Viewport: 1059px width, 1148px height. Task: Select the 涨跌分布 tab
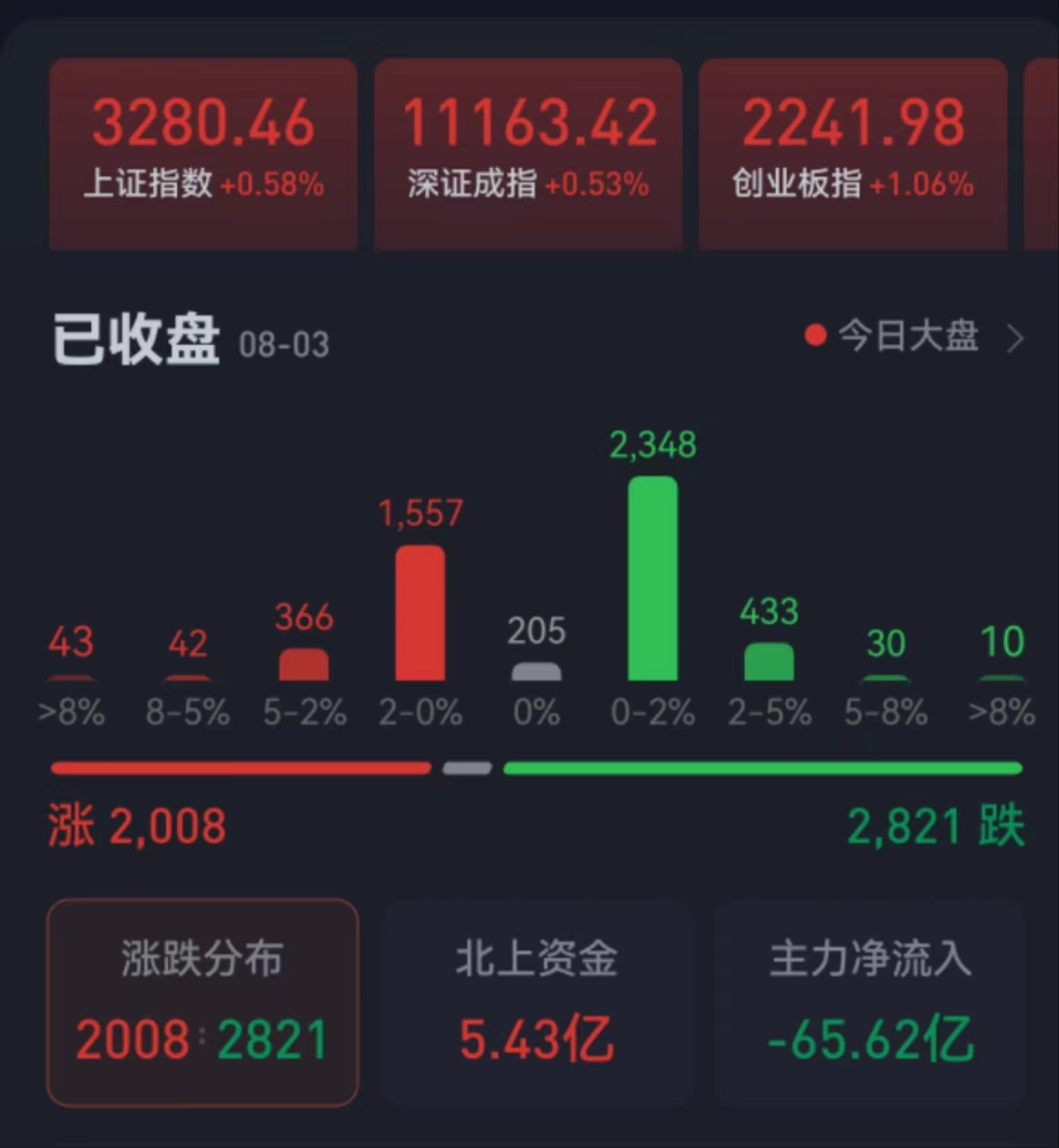pos(202,1001)
